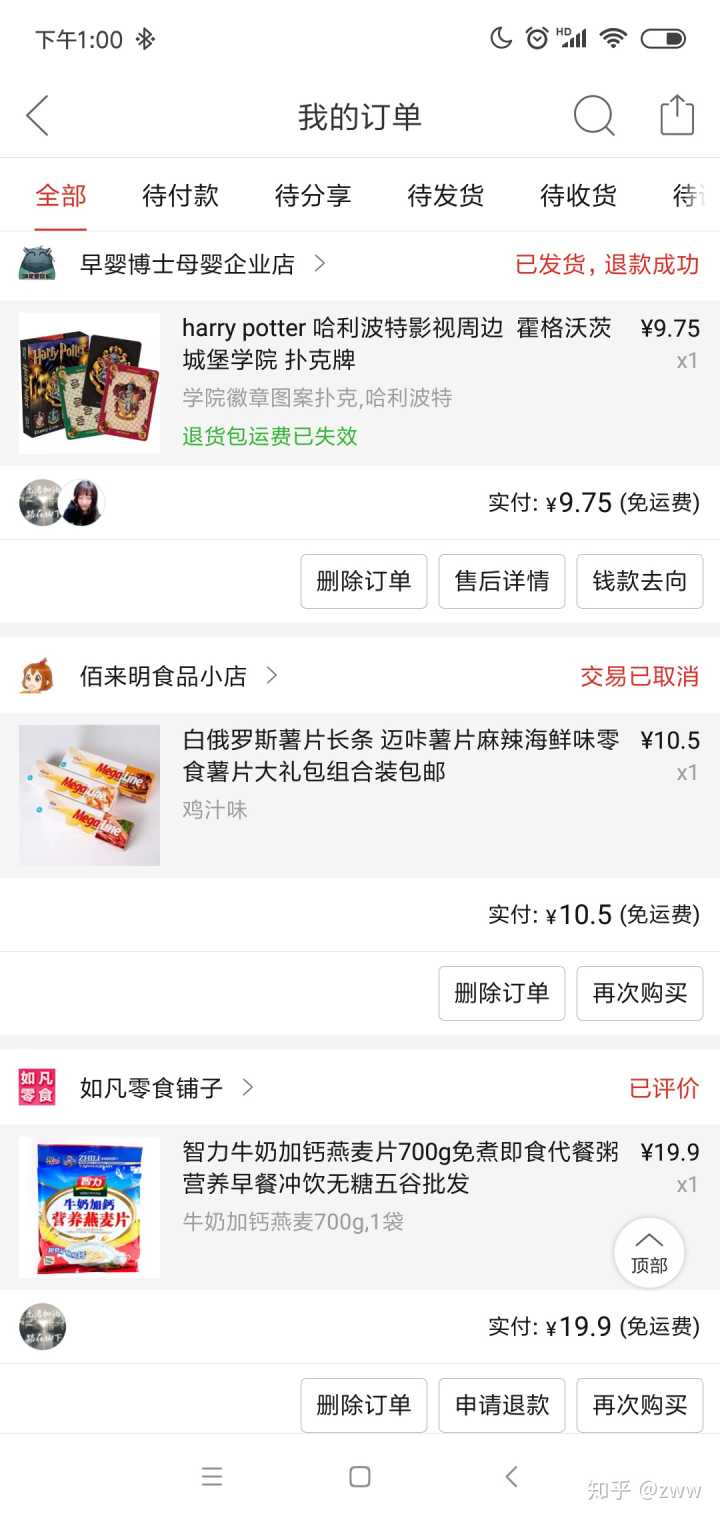720x1520 pixels.
Task: Check 钱款去向 for the refunded order
Action: (640, 581)
